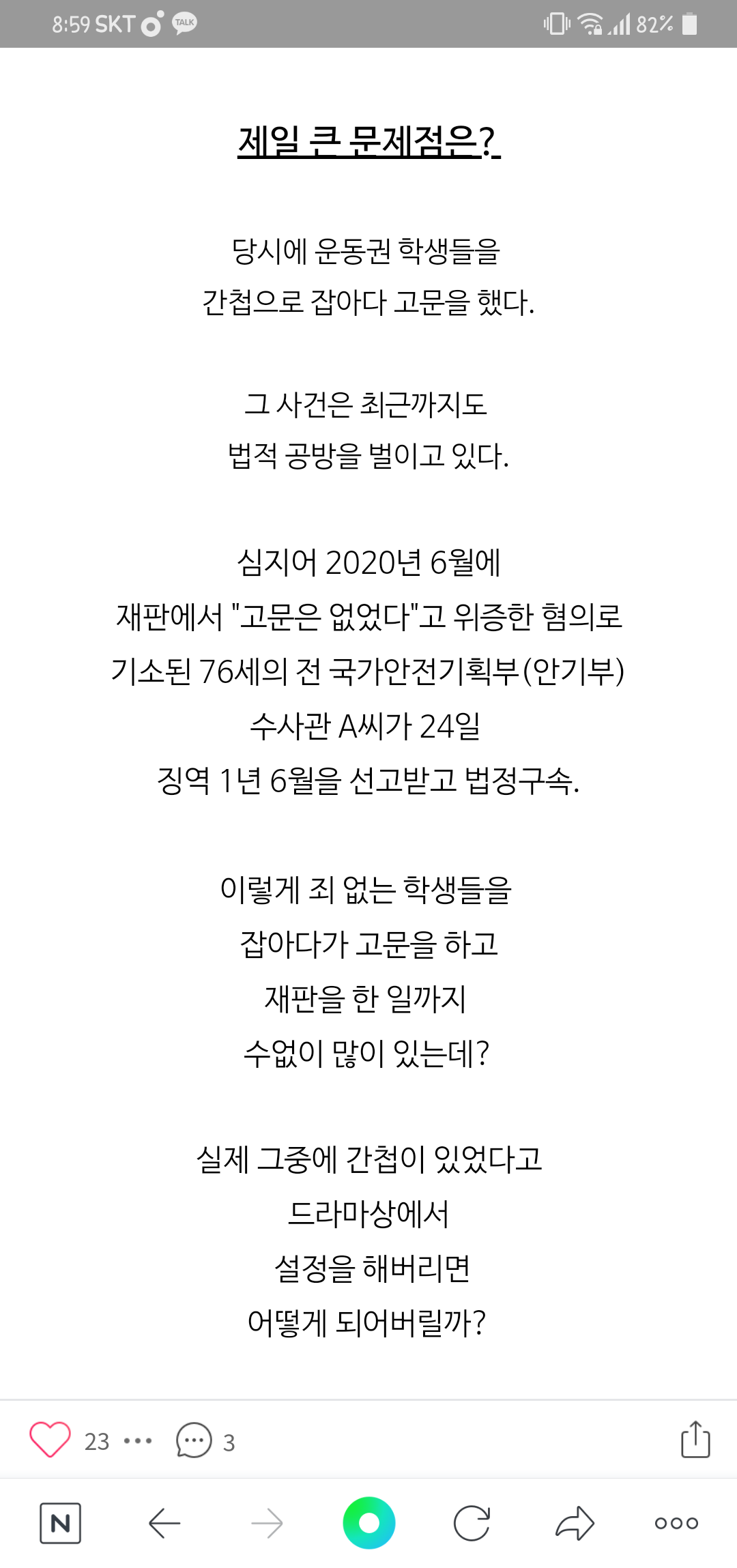Tap the green circle search button
Viewport: 737px width, 1568px height.
369,1523
